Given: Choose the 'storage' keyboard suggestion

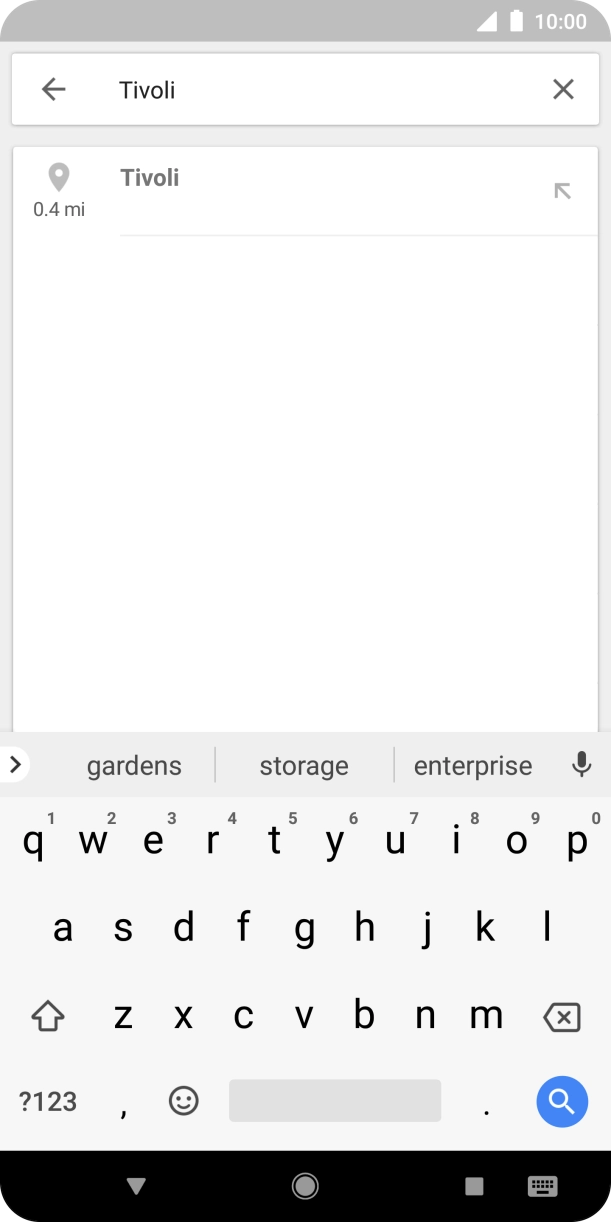Looking at the screenshot, I should [x=304, y=766].
